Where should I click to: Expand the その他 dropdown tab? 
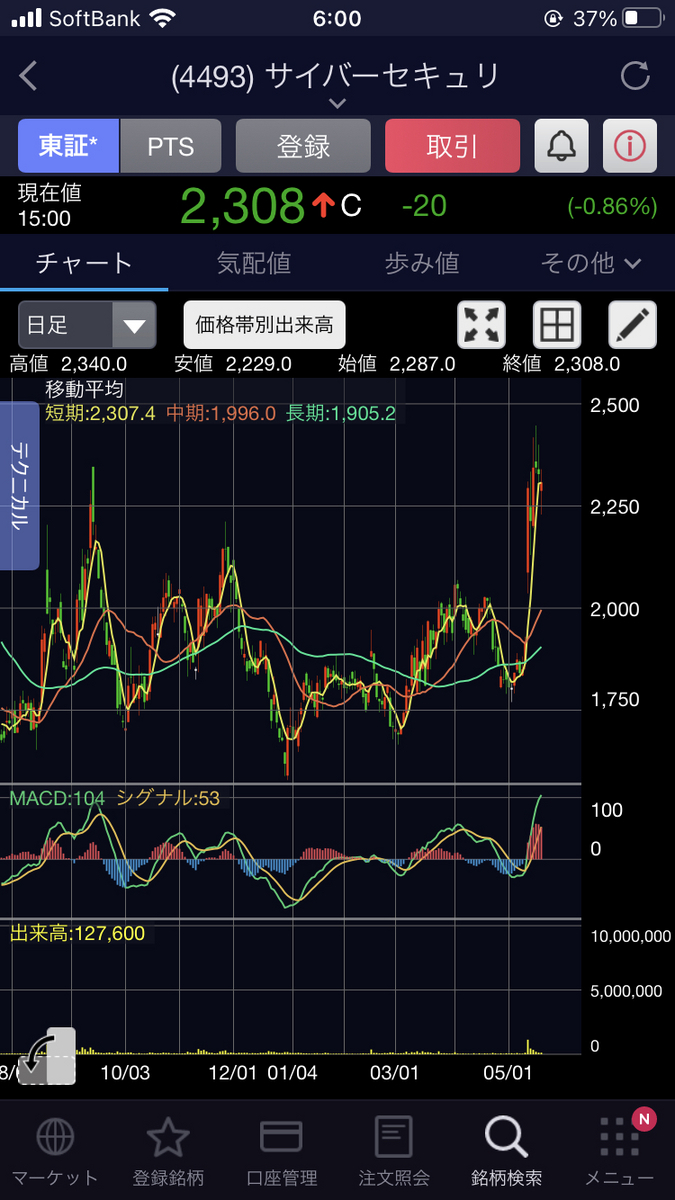pos(590,263)
